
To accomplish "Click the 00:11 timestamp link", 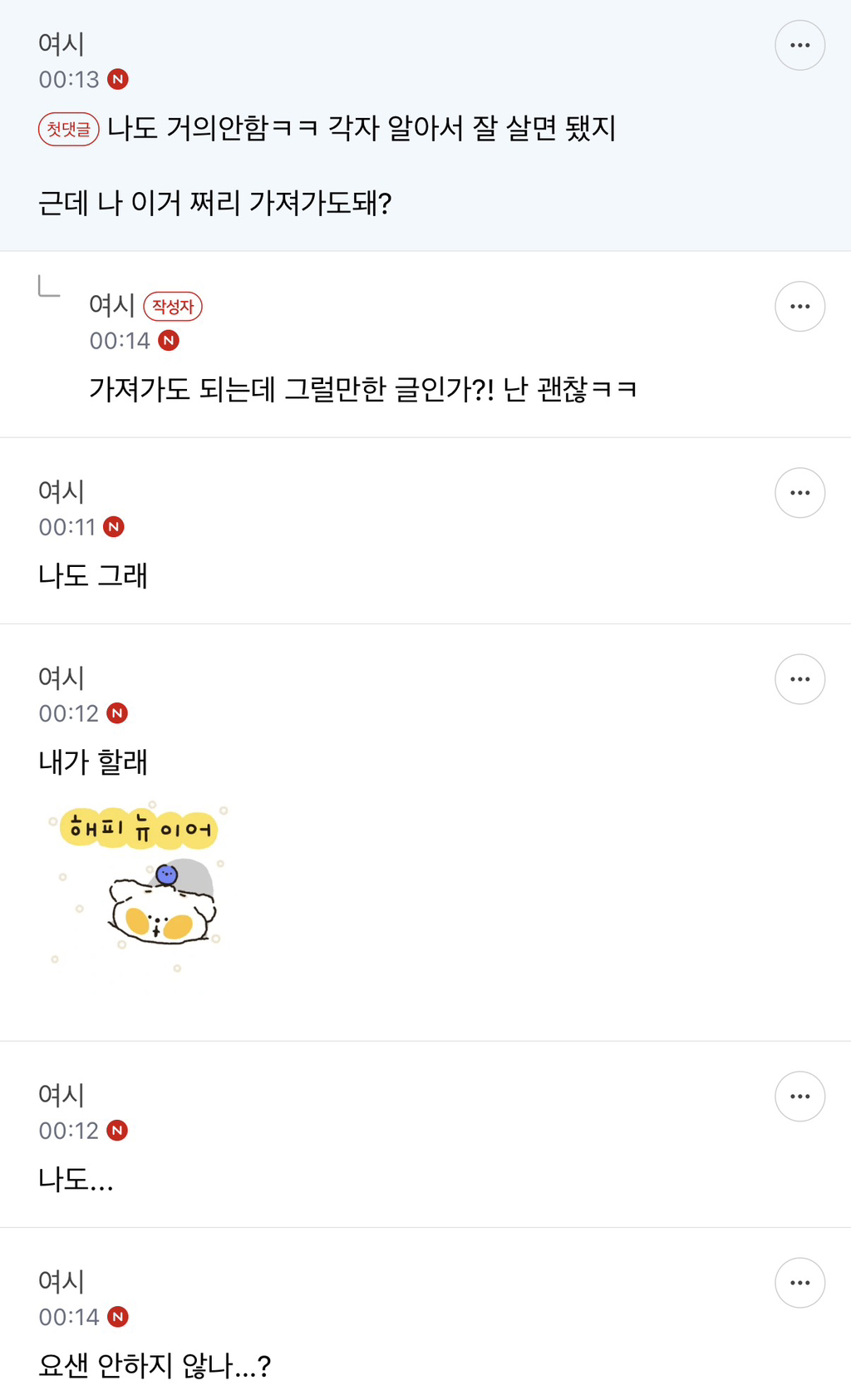I will tap(68, 526).
